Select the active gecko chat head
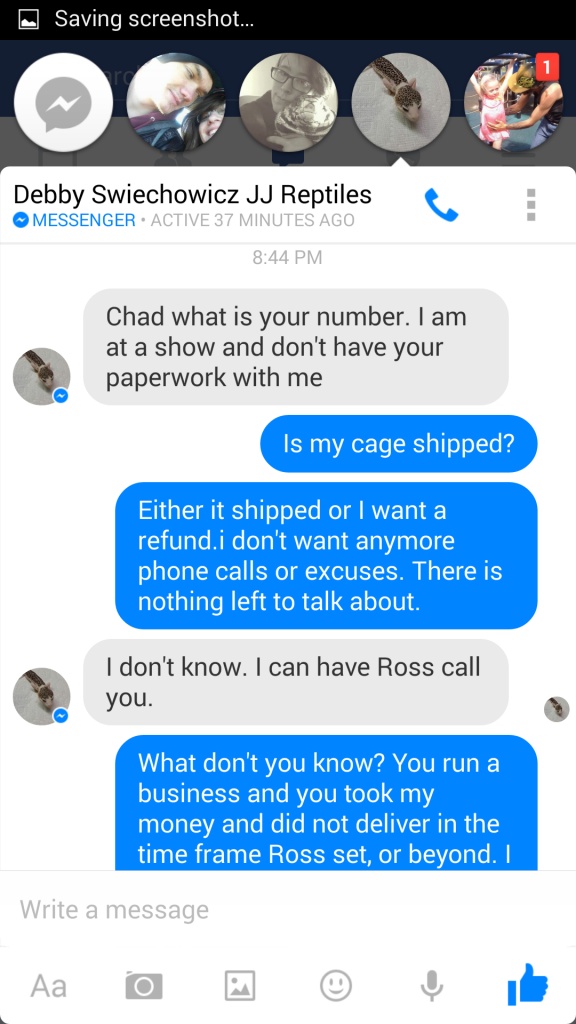 pos(400,103)
